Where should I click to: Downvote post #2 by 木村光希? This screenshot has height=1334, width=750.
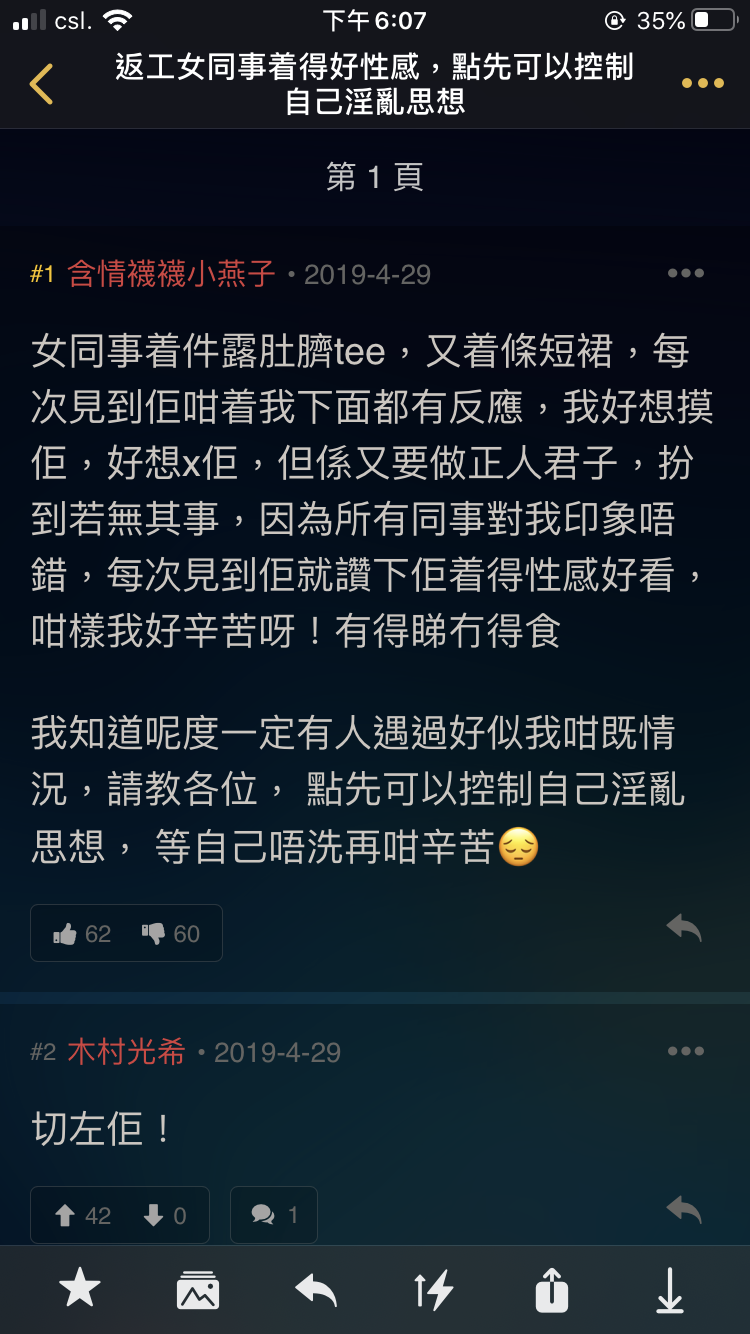[165, 1216]
